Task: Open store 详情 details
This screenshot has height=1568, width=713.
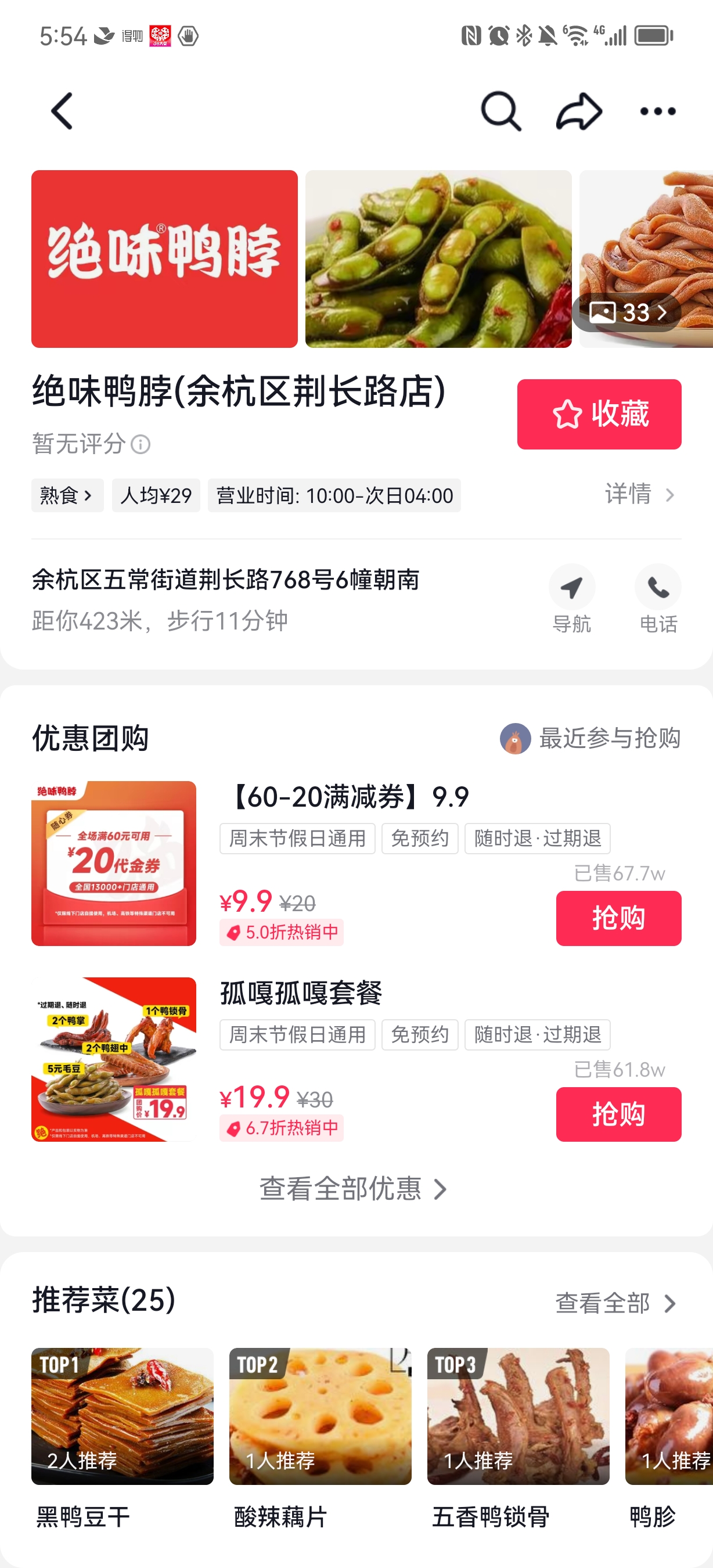Action: 639,494
